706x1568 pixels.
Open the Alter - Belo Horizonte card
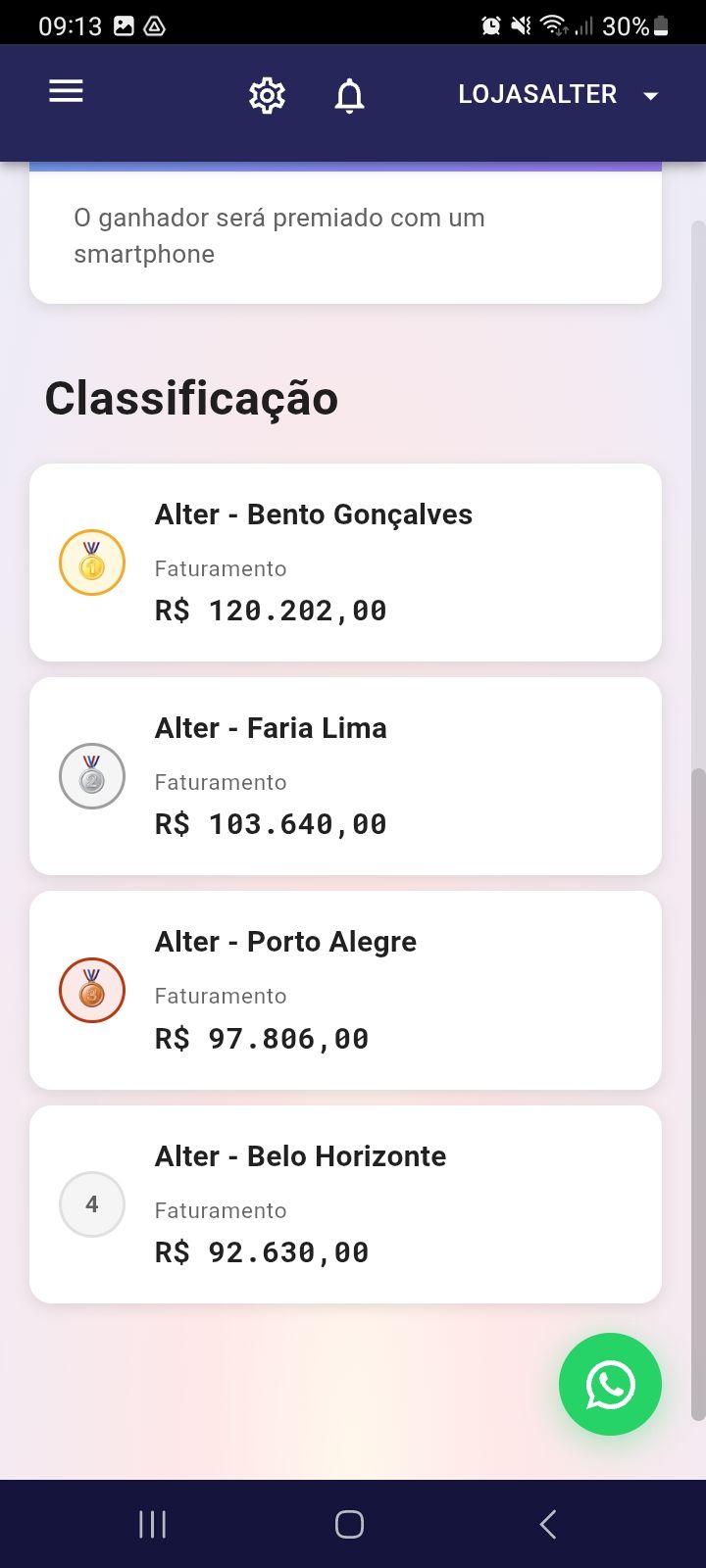[x=345, y=1204]
